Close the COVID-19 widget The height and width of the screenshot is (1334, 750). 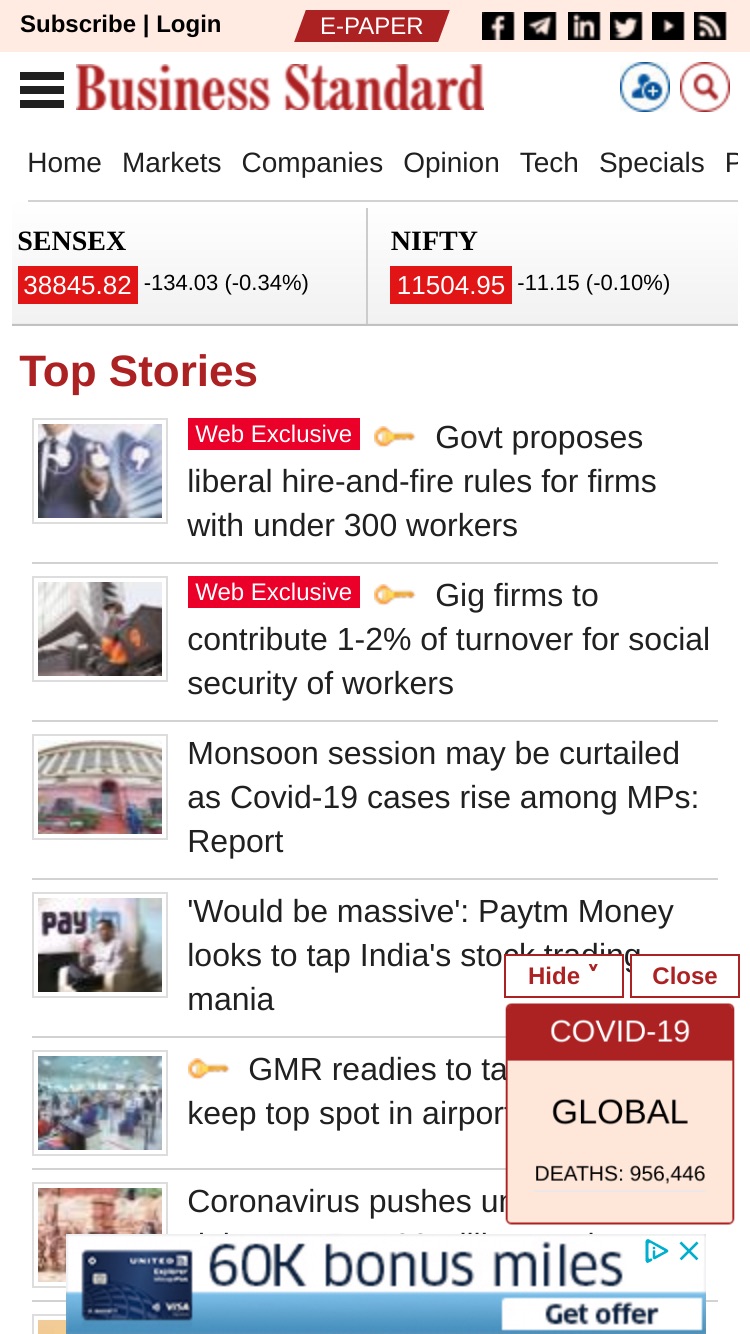(685, 976)
